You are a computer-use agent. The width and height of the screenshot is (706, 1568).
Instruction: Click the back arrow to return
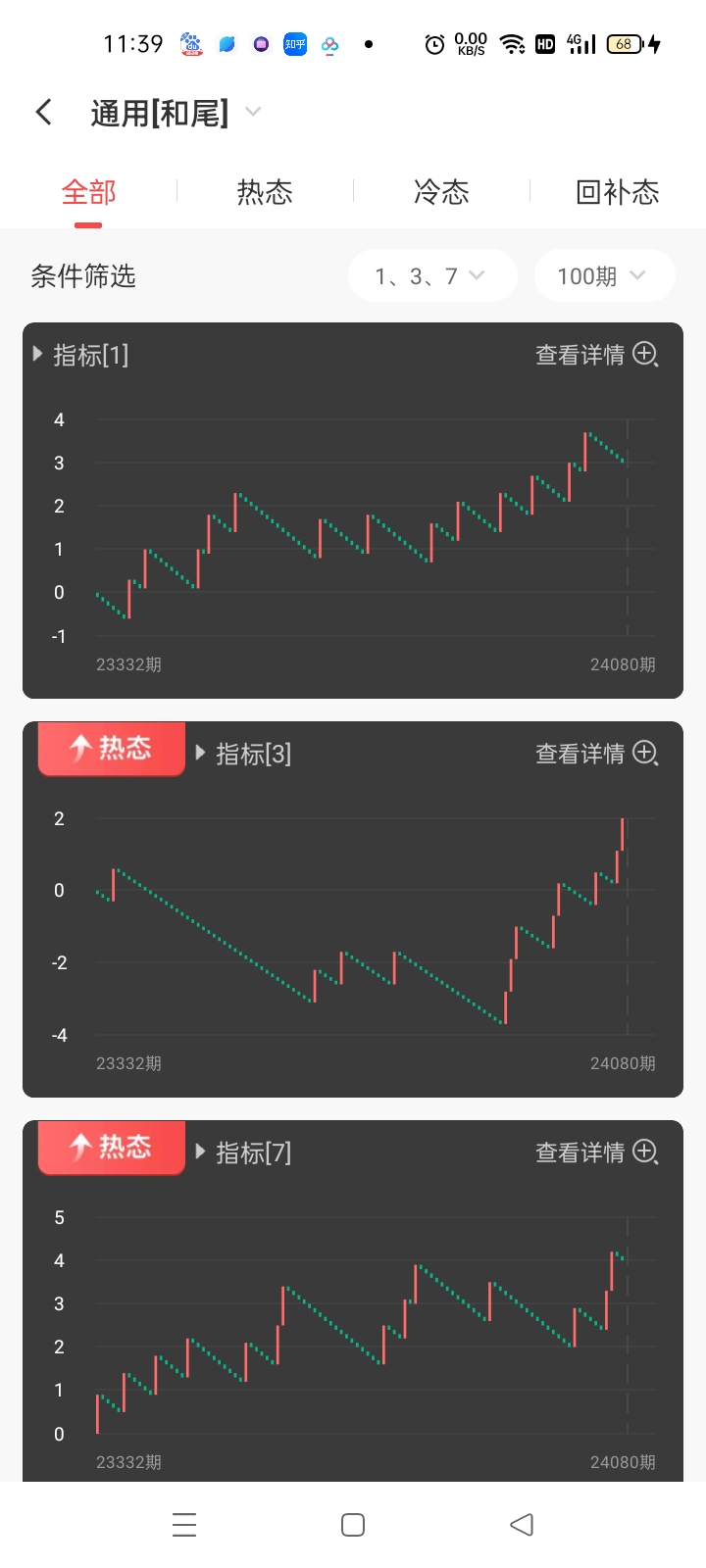pyautogui.click(x=43, y=112)
